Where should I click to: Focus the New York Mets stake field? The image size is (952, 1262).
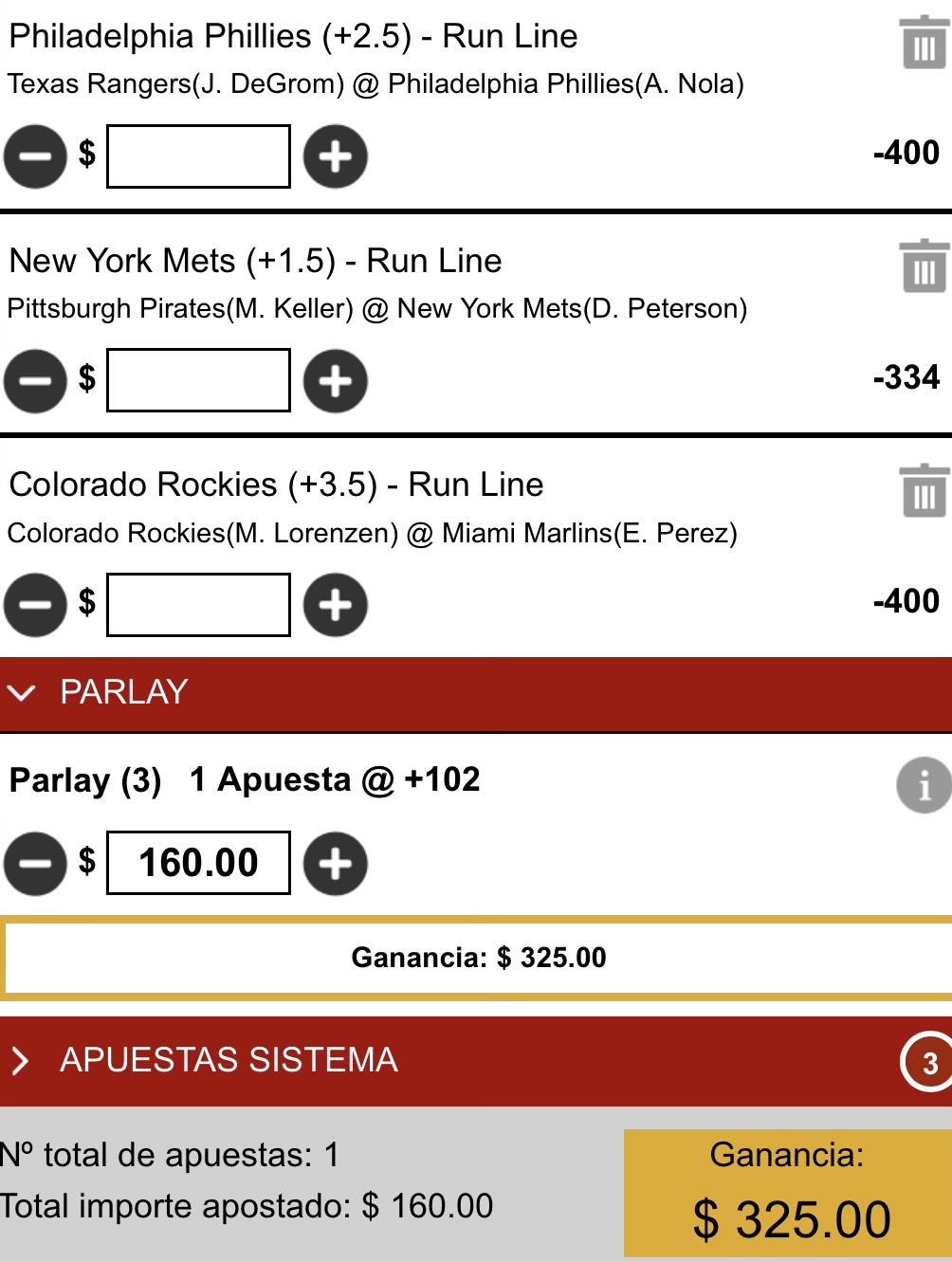(x=198, y=381)
